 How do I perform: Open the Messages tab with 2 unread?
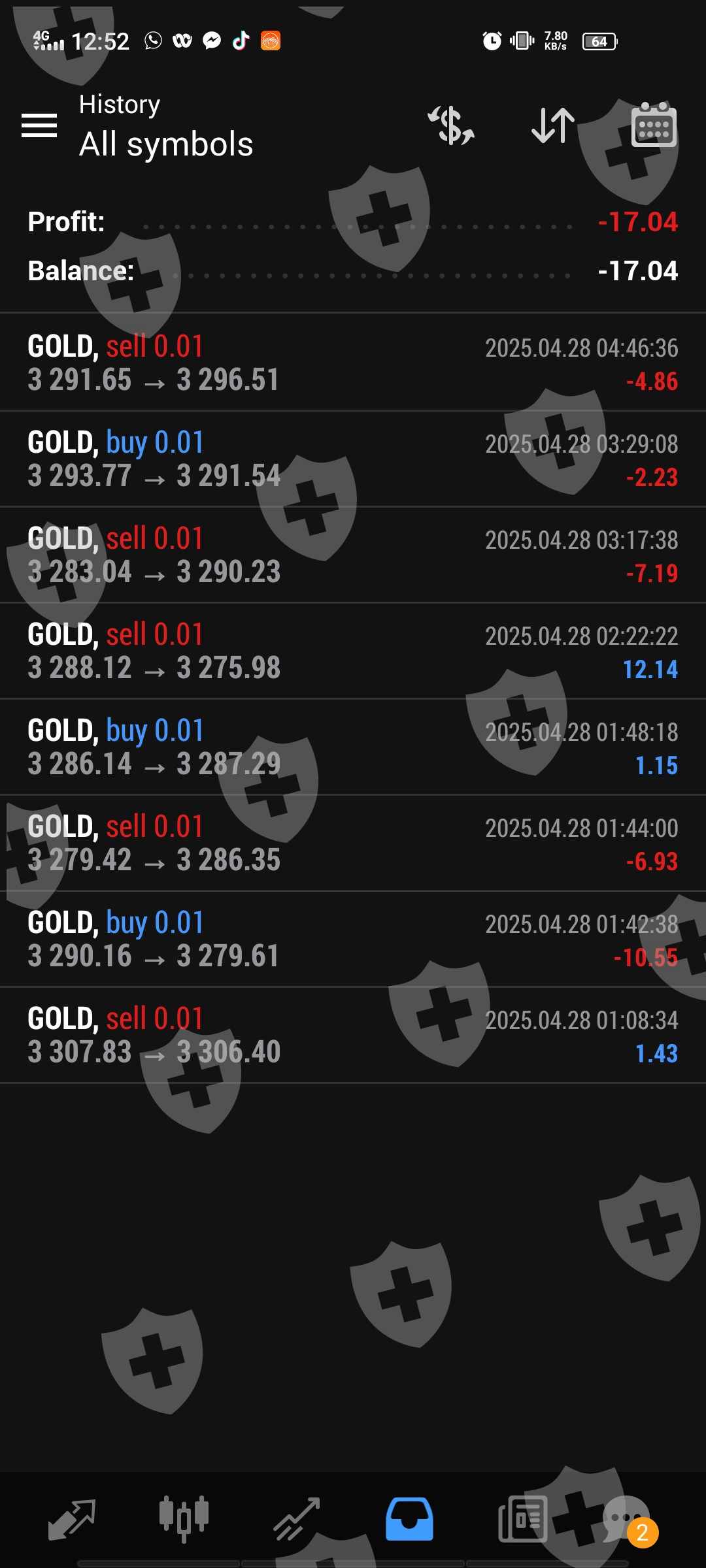tap(628, 1519)
